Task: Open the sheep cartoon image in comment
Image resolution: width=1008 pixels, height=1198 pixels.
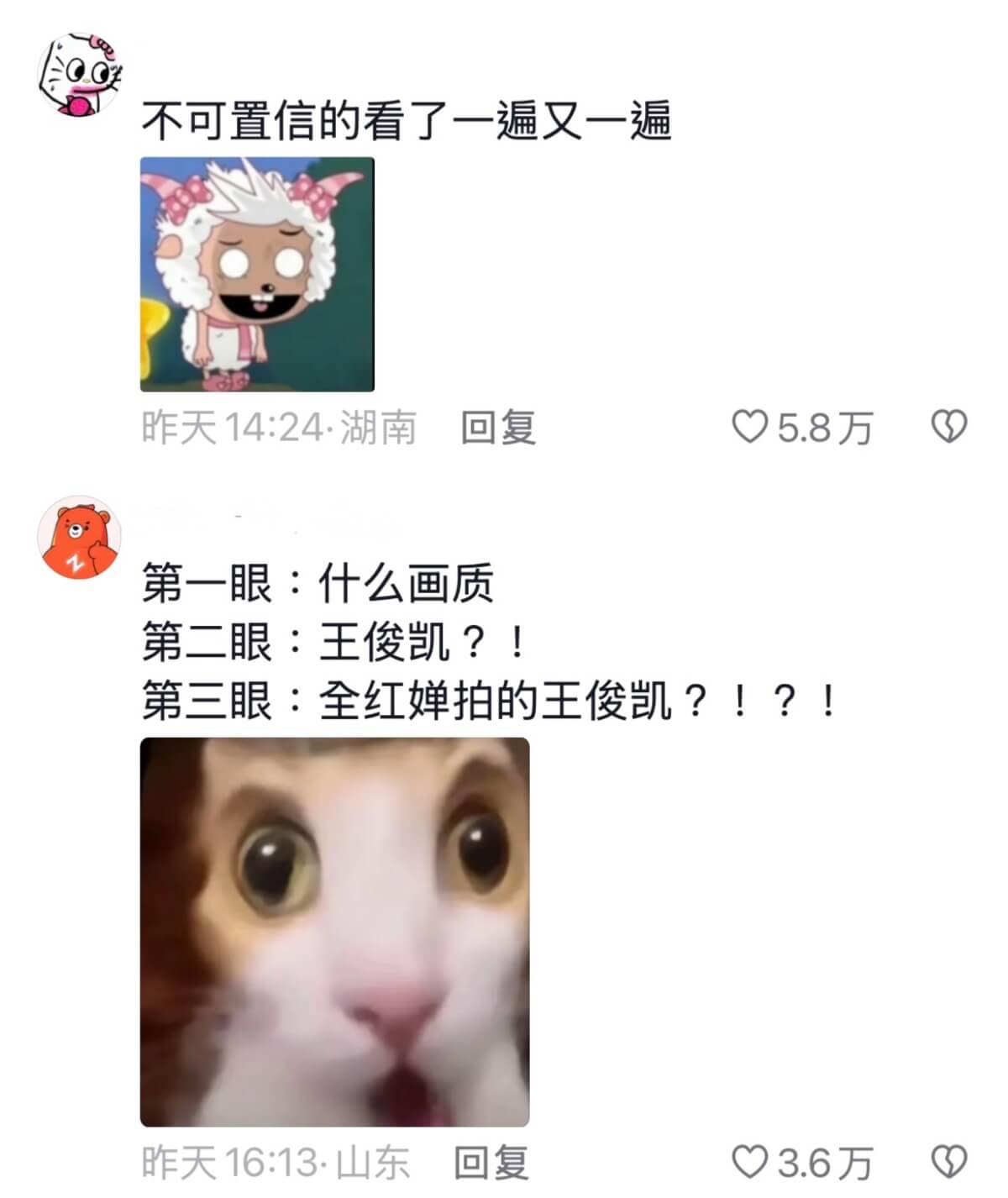Action: coord(257,274)
